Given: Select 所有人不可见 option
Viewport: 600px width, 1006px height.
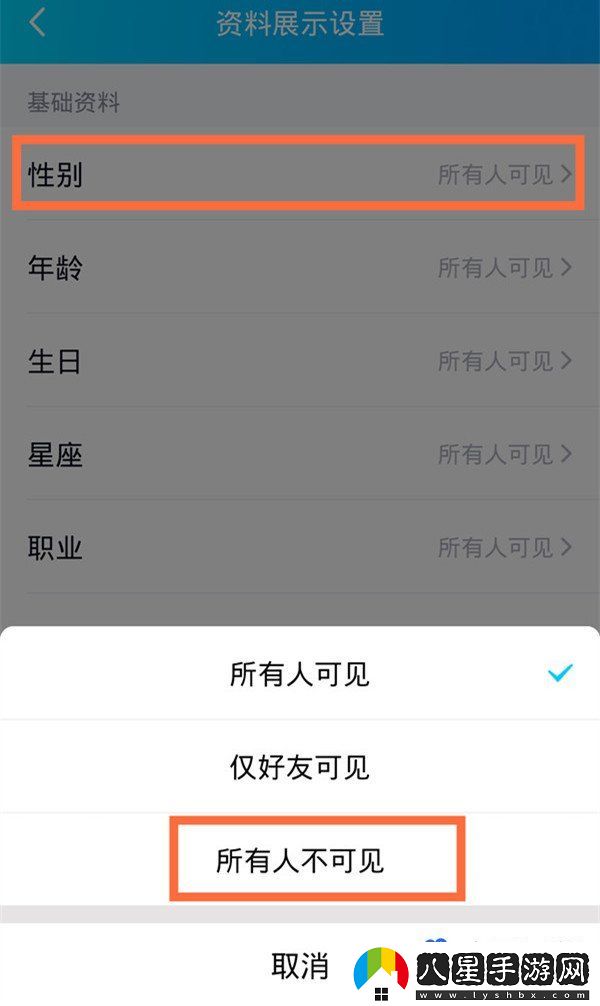Looking at the screenshot, I should point(300,860).
